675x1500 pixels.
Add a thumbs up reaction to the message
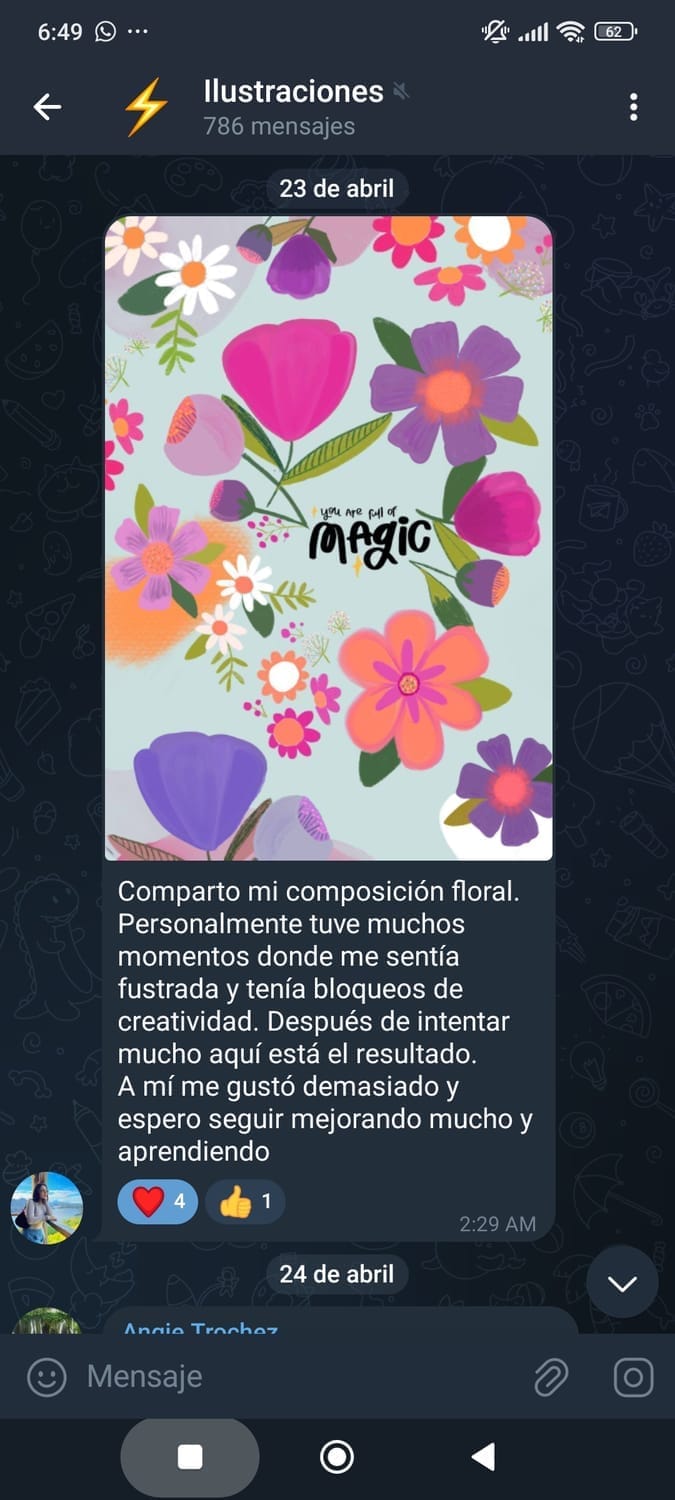tap(245, 1202)
